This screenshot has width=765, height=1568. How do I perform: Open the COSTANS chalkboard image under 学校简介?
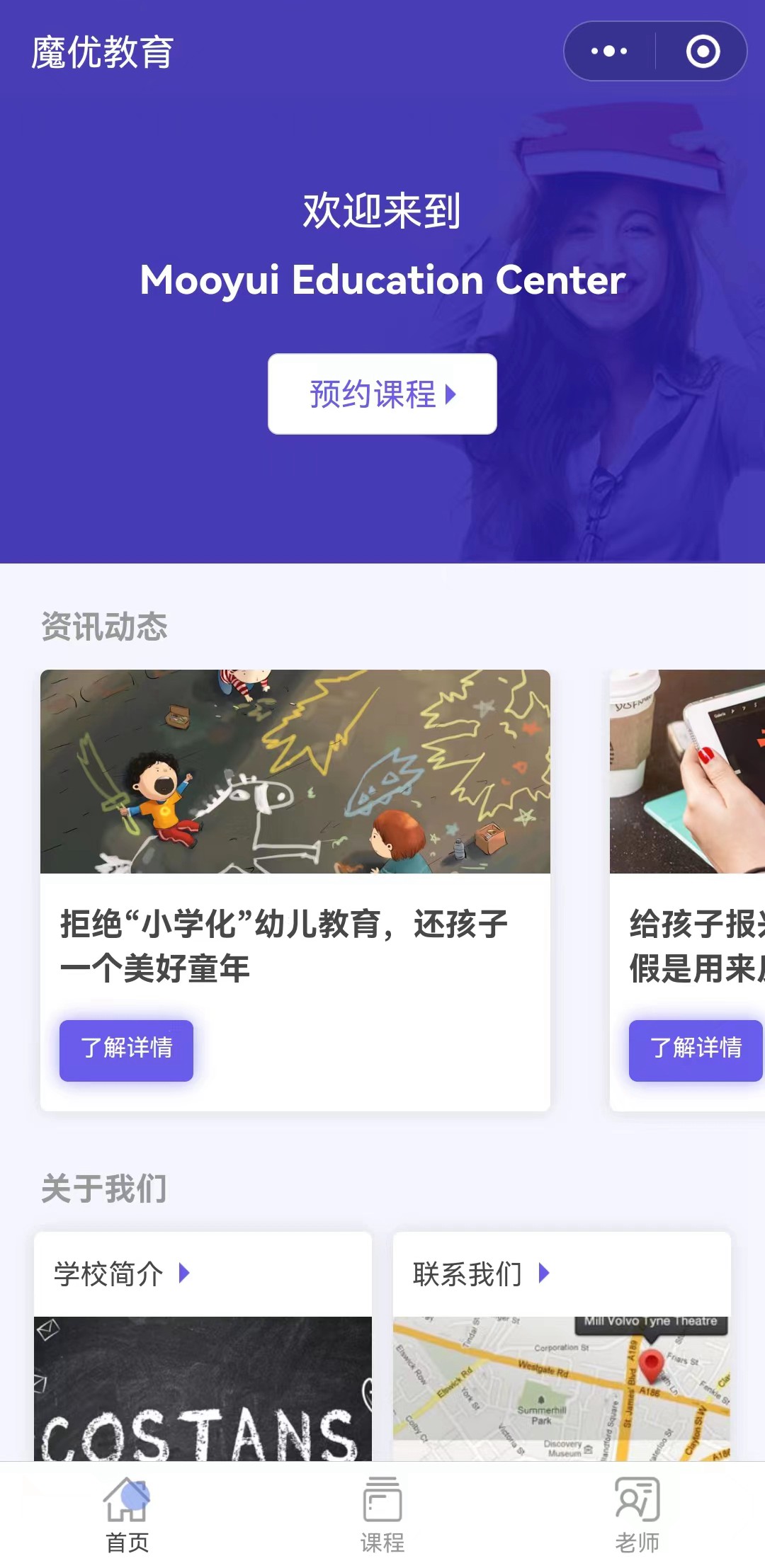tap(203, 1388)
